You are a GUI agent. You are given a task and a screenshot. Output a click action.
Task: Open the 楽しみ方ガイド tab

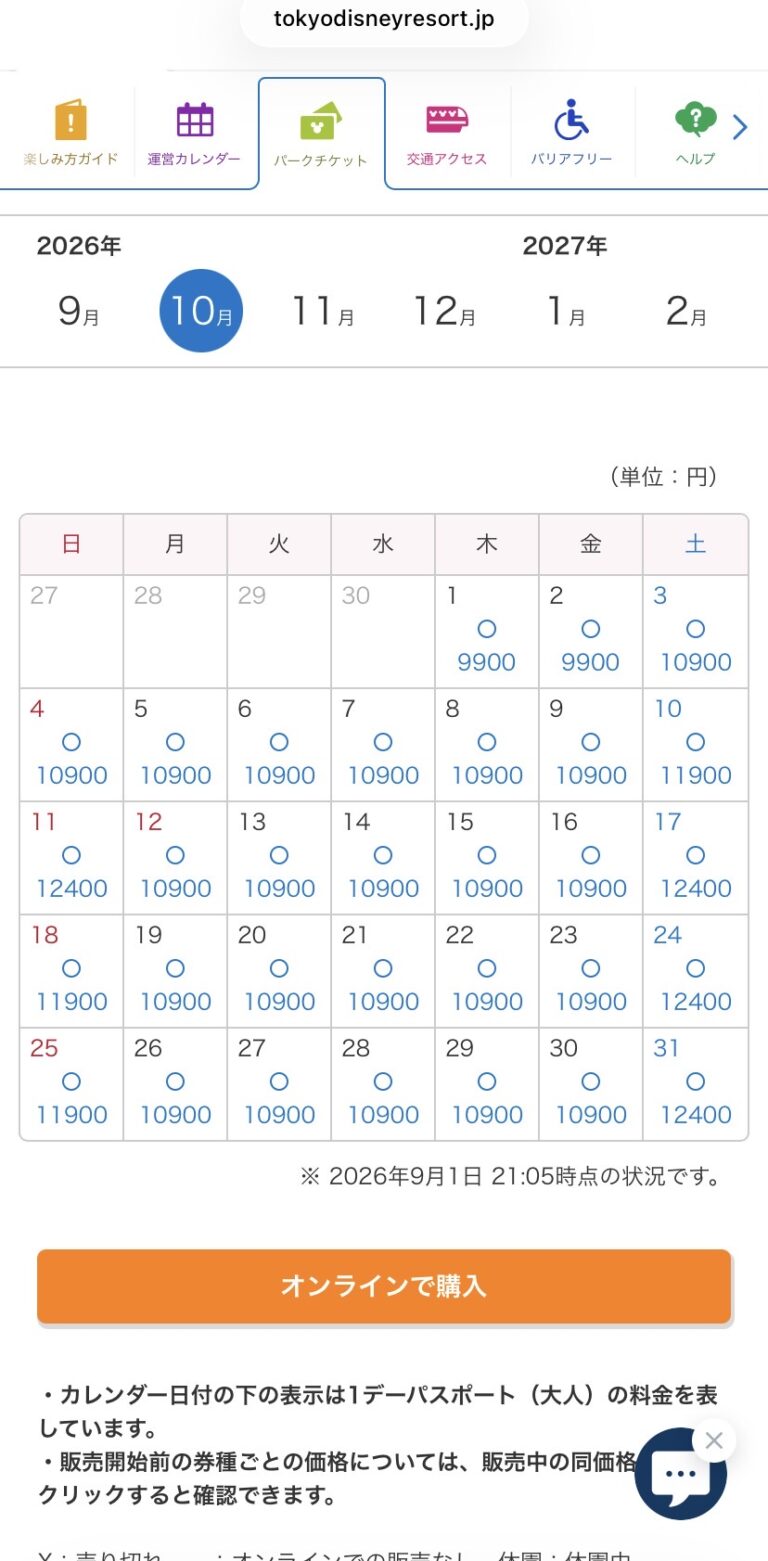(70, 133)
